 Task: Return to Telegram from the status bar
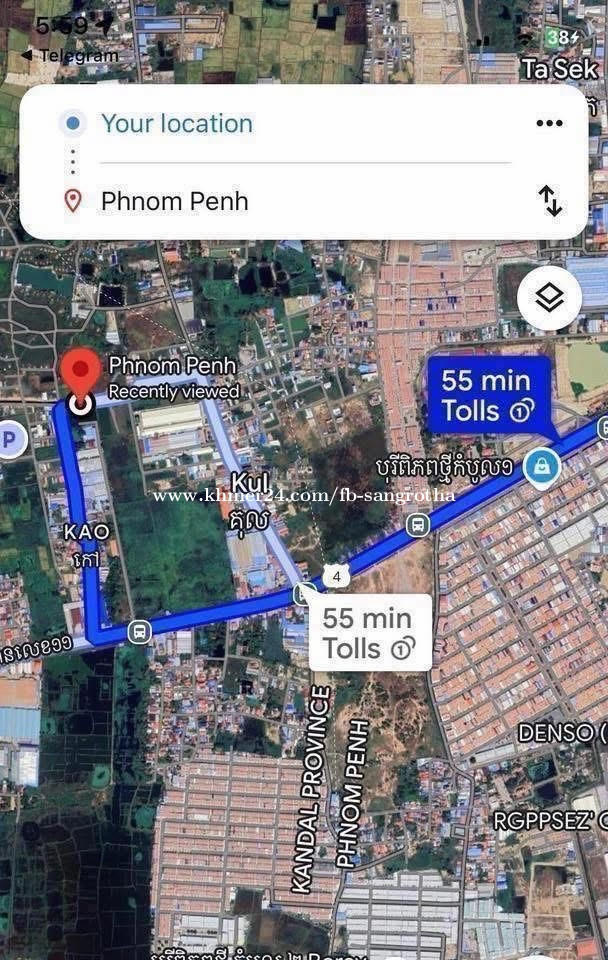coord(68,56)
